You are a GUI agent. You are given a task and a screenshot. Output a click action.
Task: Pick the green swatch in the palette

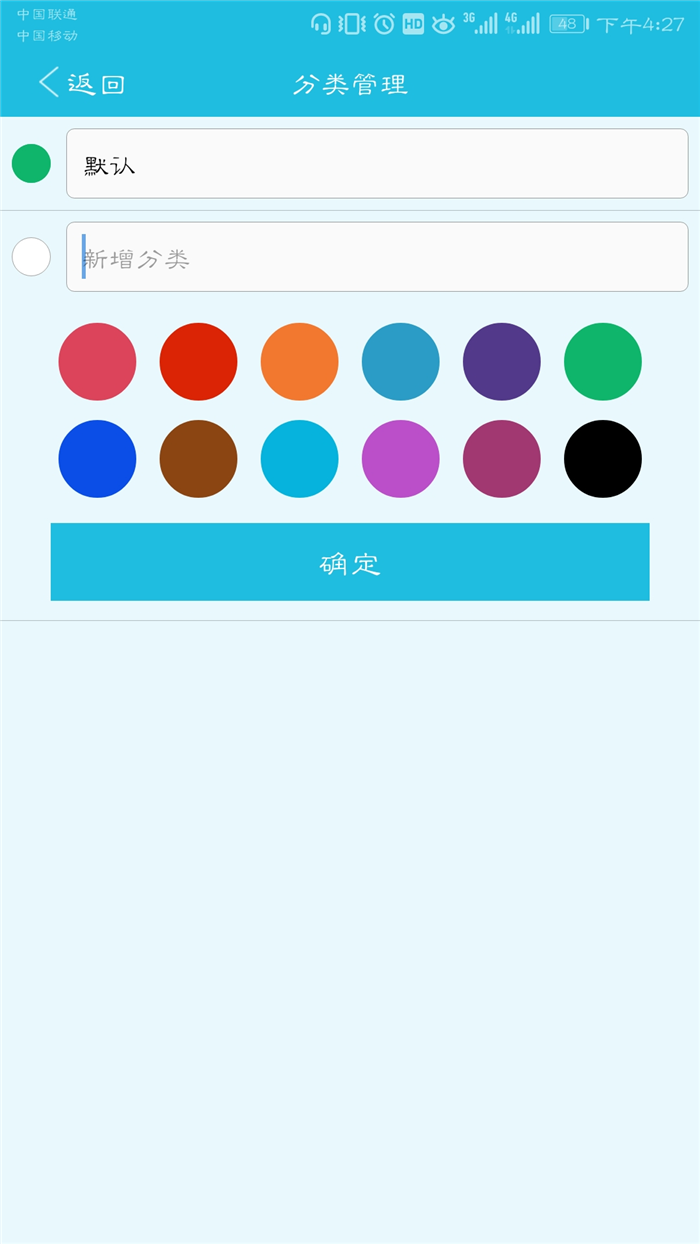603,362
